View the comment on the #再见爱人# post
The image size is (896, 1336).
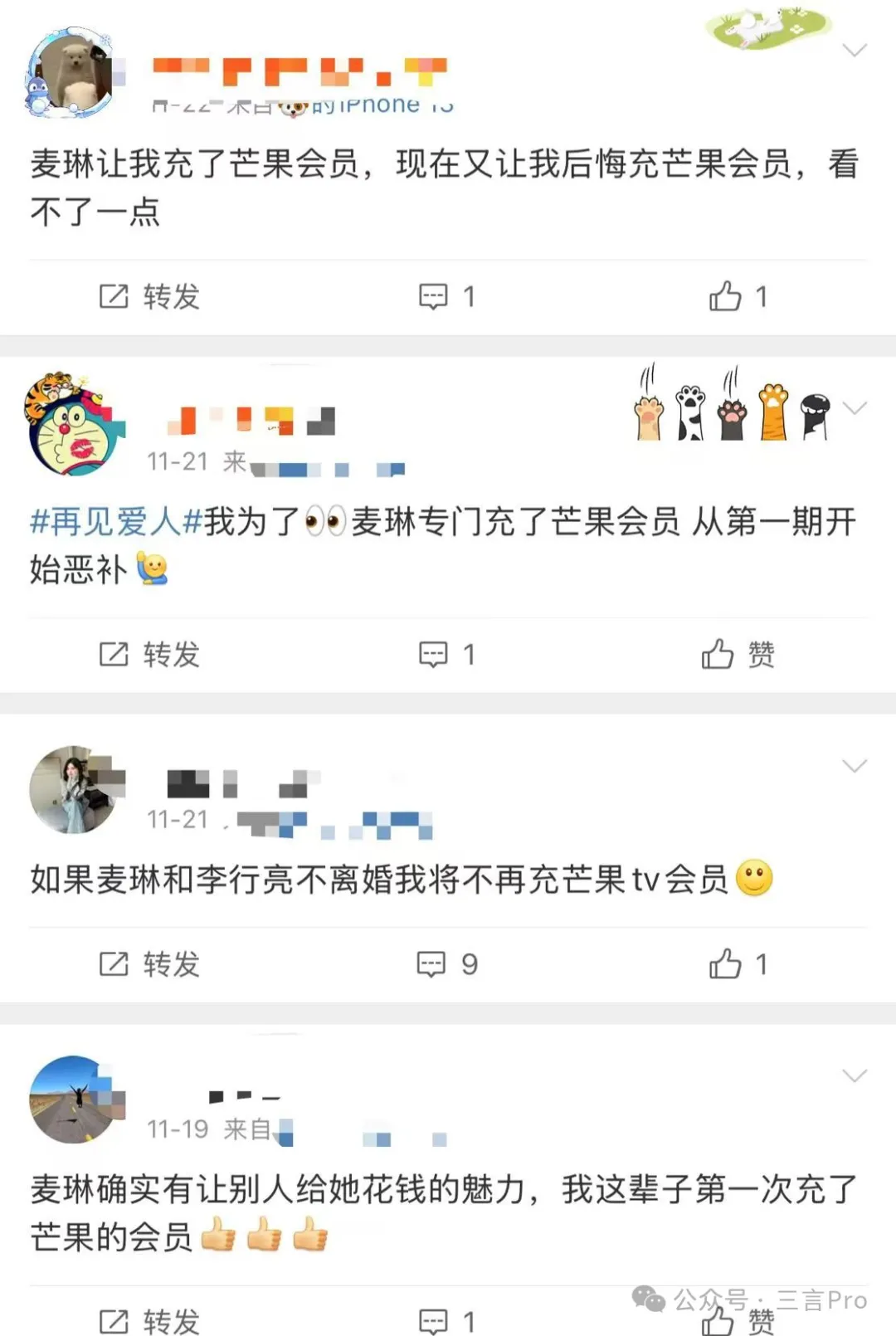tap(446, 655)
